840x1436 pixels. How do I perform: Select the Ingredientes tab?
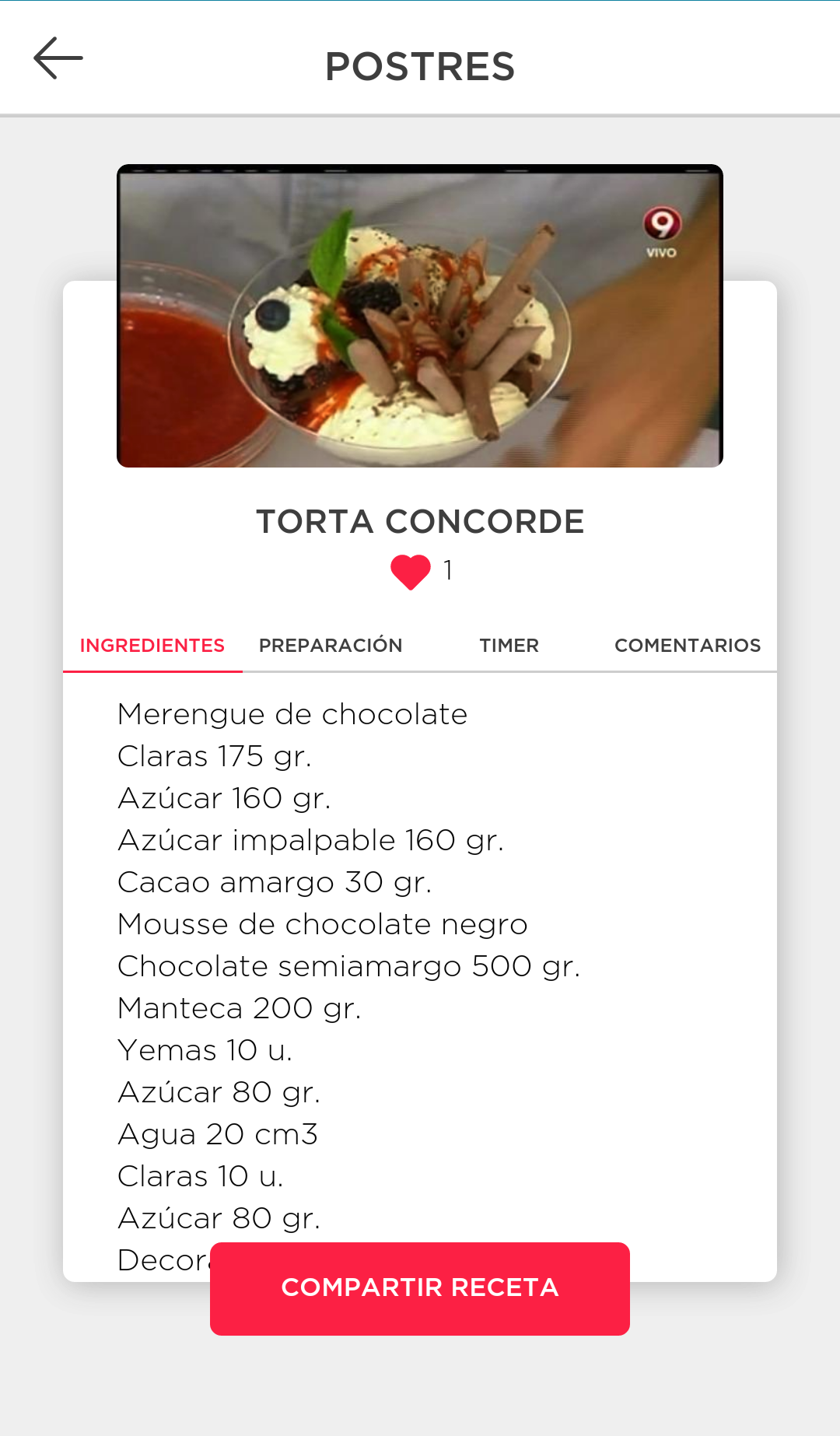(152, 646)
